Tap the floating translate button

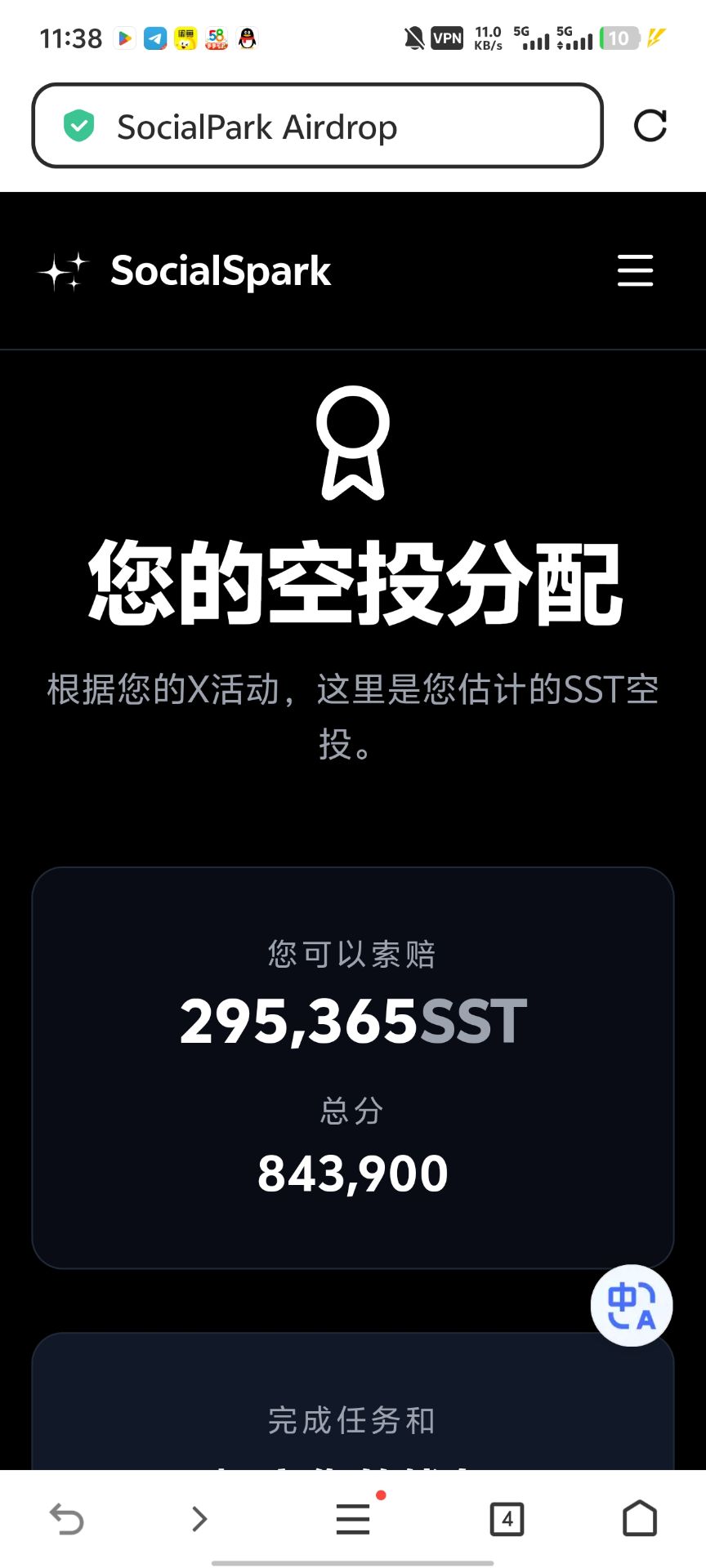[632, 1305]
